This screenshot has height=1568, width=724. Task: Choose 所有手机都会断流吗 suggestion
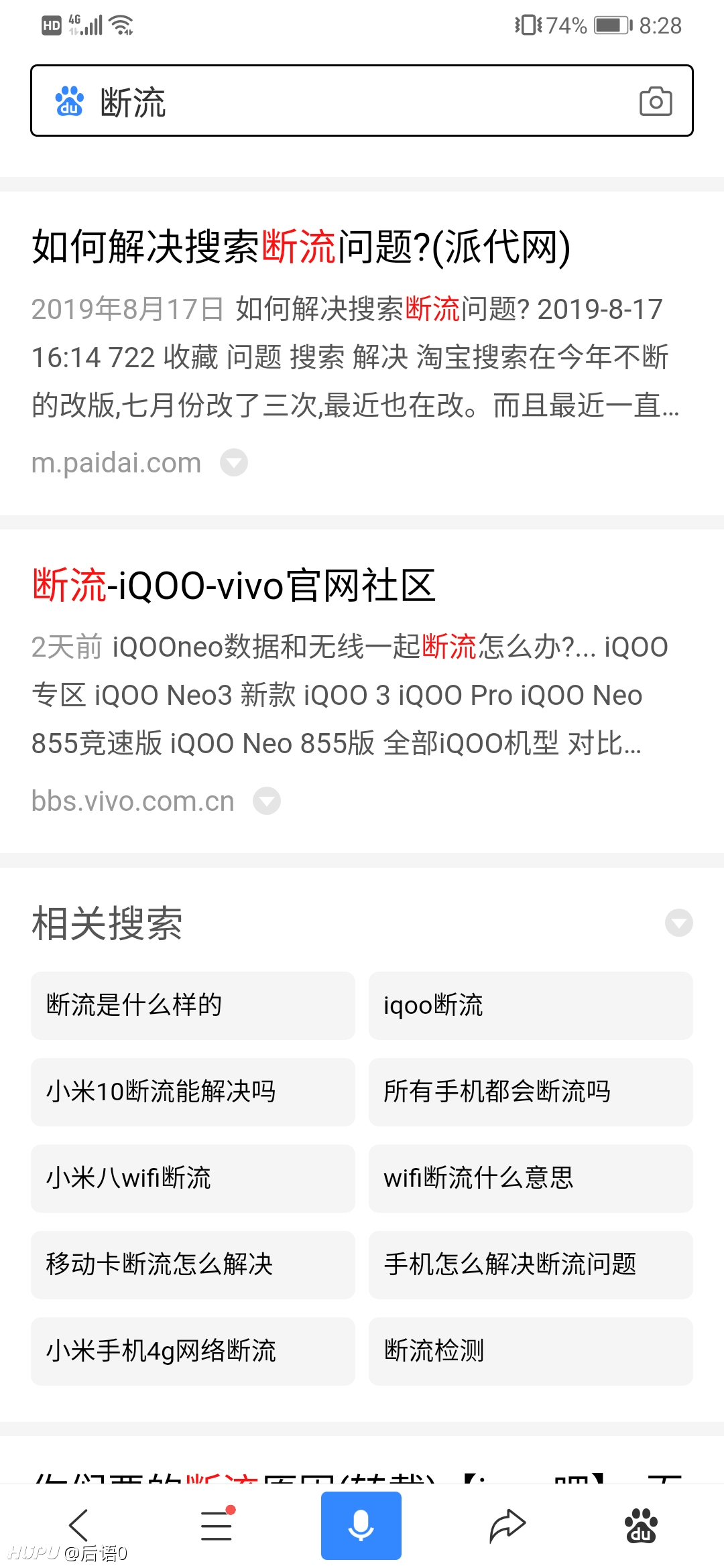[x=531, y=1092]
